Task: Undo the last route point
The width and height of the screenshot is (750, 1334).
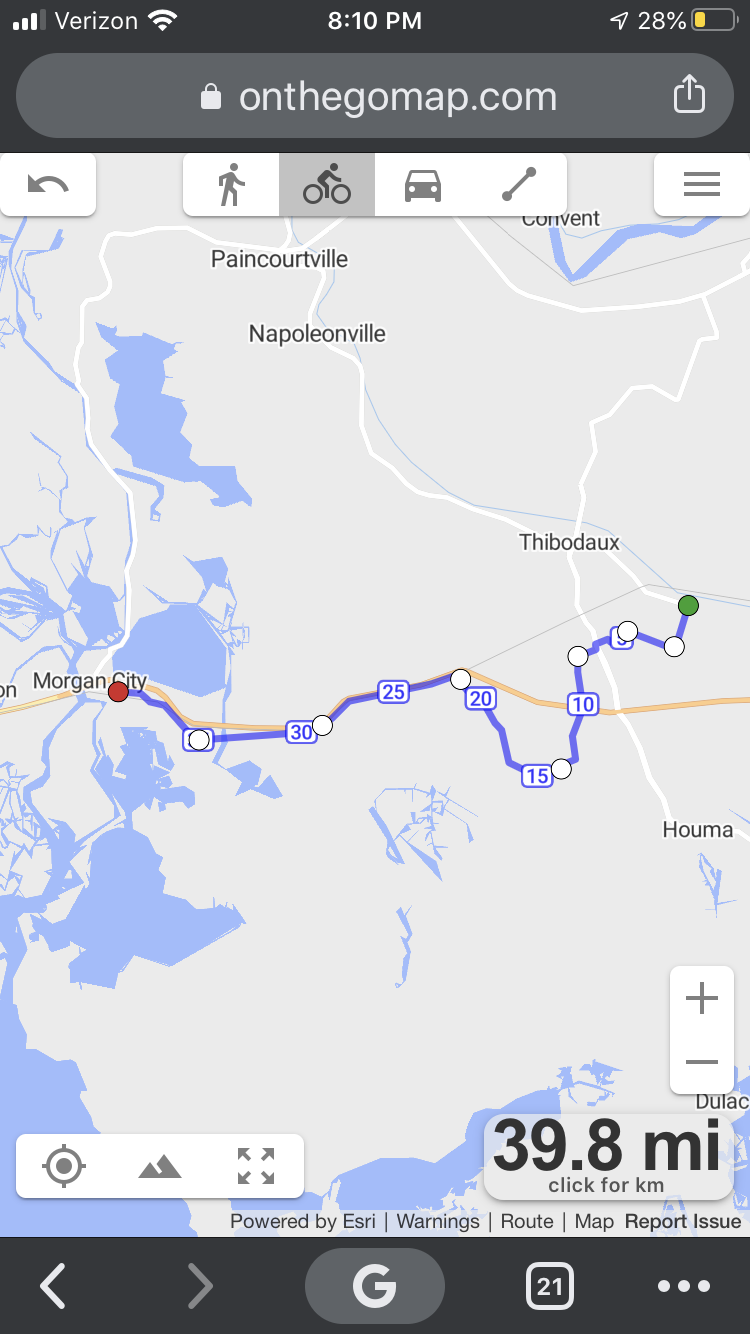Action: click(x=48, y=184)
